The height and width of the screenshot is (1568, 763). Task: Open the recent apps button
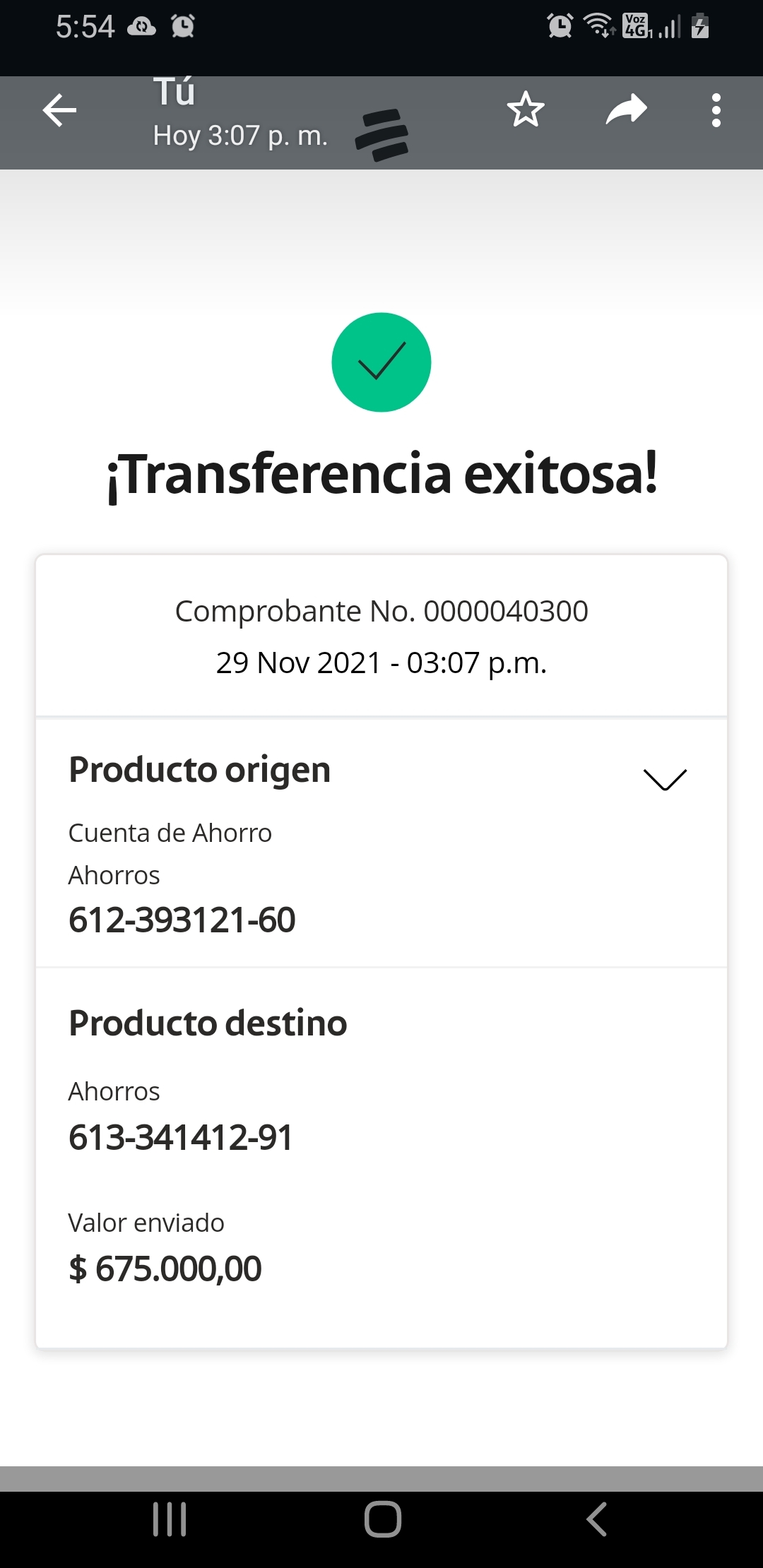[170, 1519]
